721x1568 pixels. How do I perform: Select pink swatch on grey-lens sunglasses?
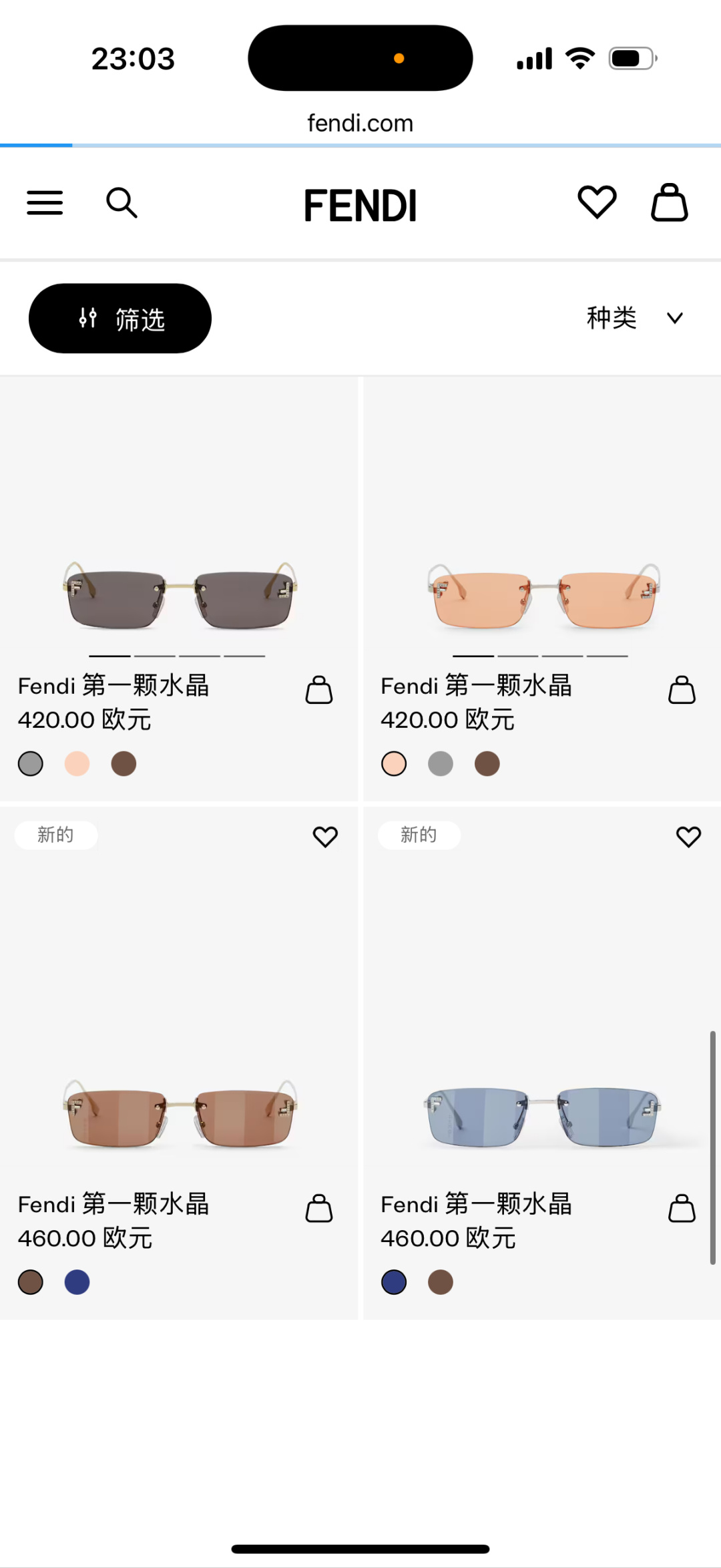[x=77, y=763]
